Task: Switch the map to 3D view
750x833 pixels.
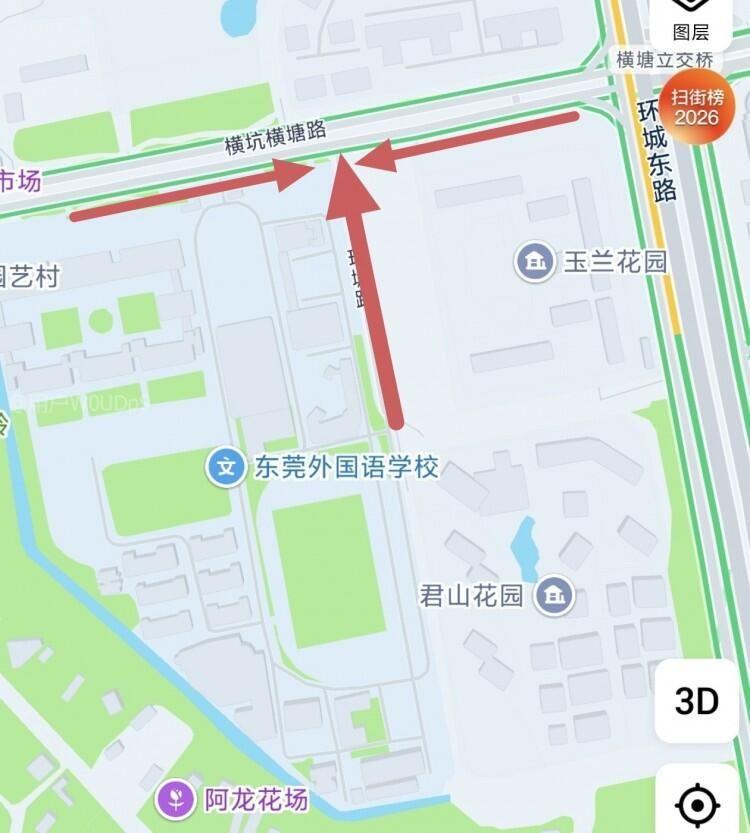Action: [x=696, y=701]
